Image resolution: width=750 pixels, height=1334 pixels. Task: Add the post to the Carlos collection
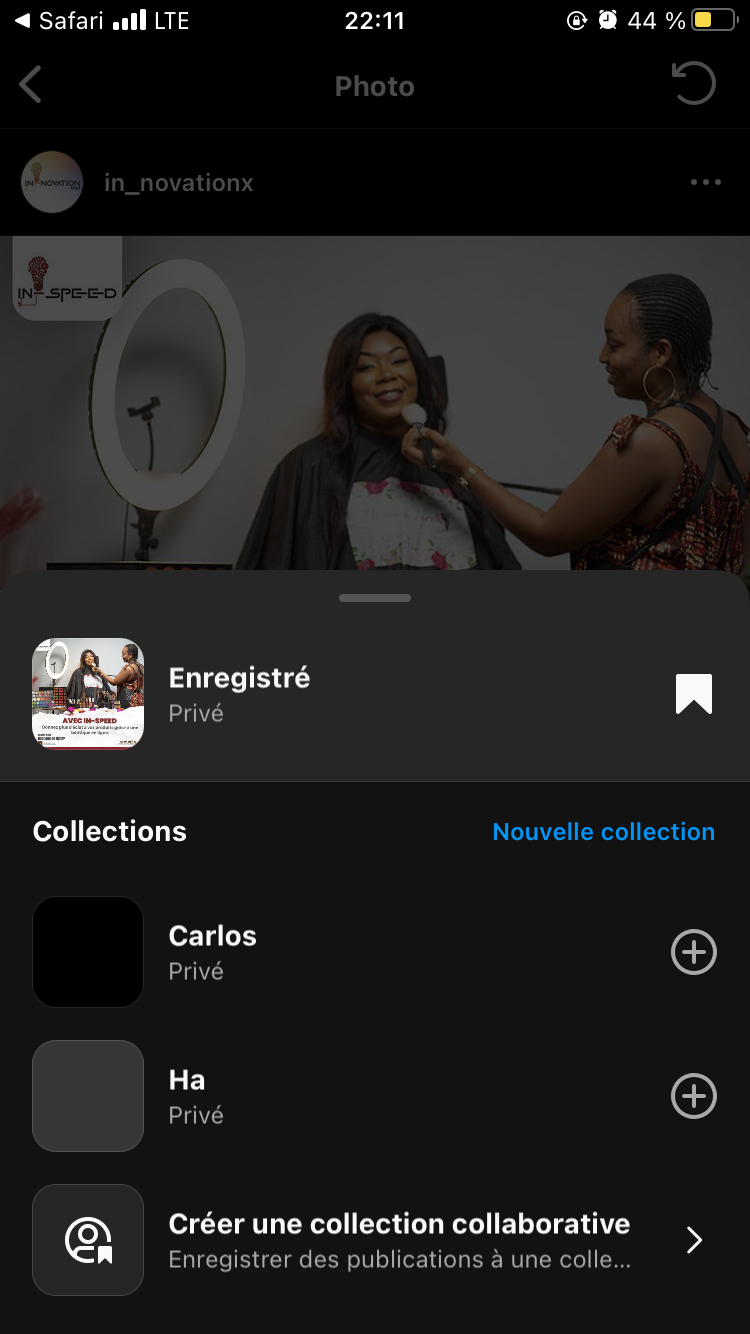[x=693, y=952]
